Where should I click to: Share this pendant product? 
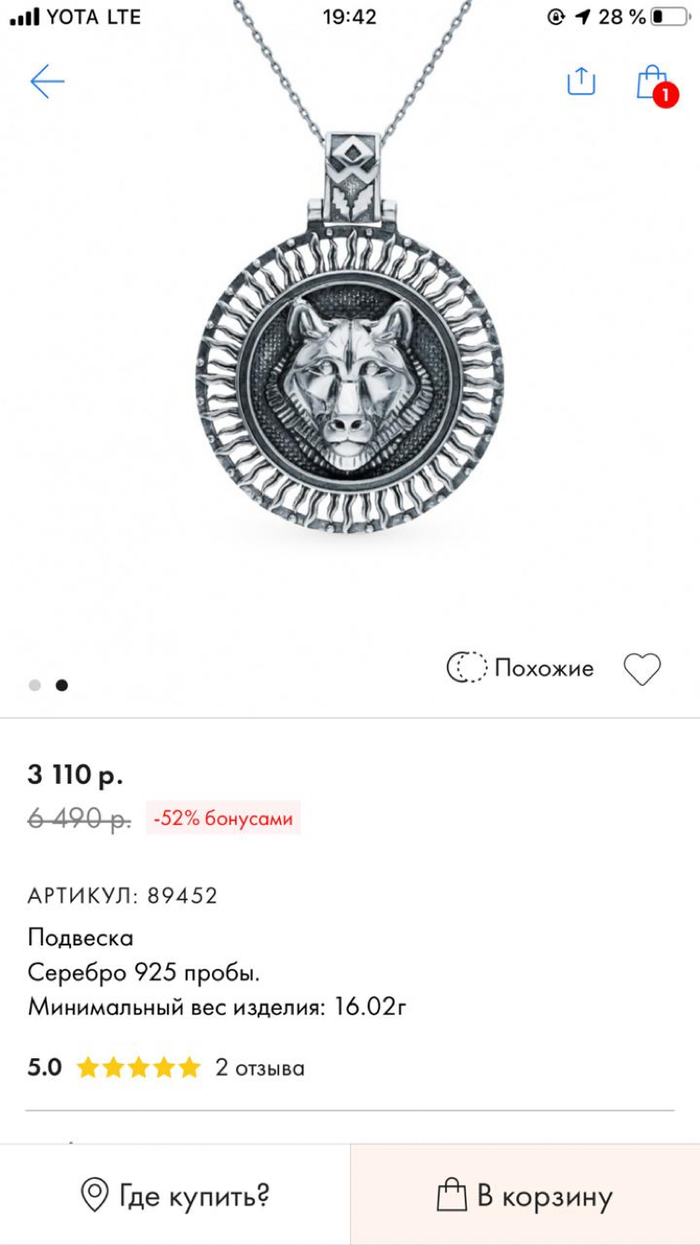point(581,81)
